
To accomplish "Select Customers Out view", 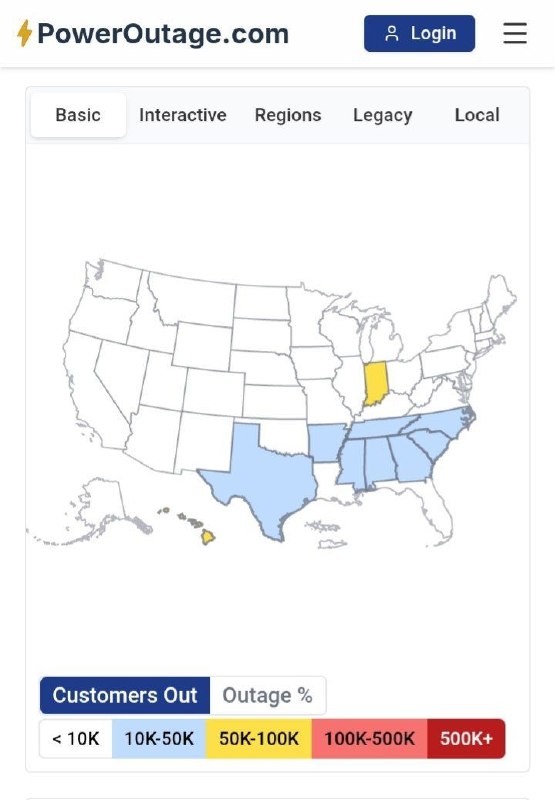I will point(125,695).
